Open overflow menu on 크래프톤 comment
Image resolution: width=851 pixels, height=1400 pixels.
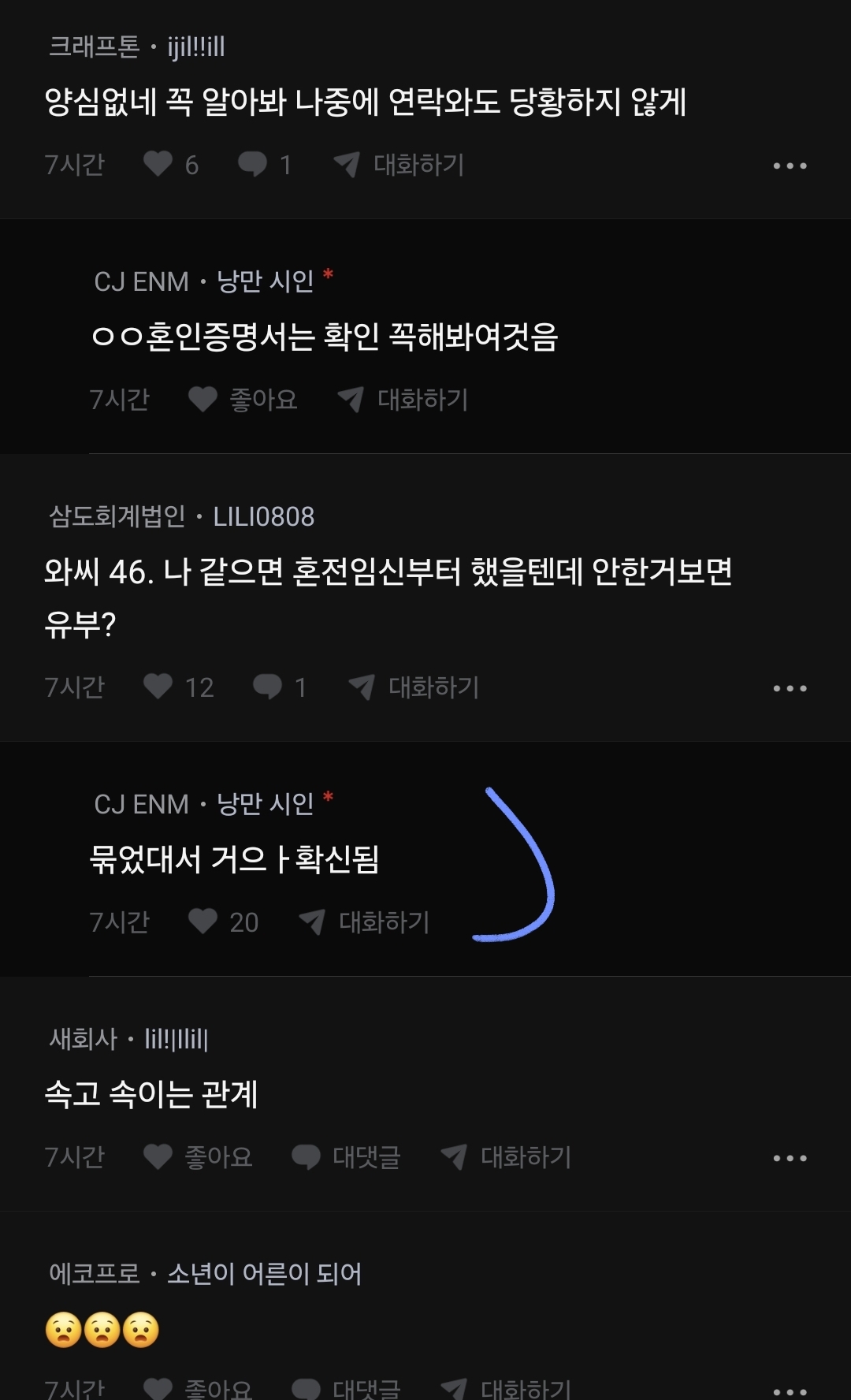click(x=790, y=166)
